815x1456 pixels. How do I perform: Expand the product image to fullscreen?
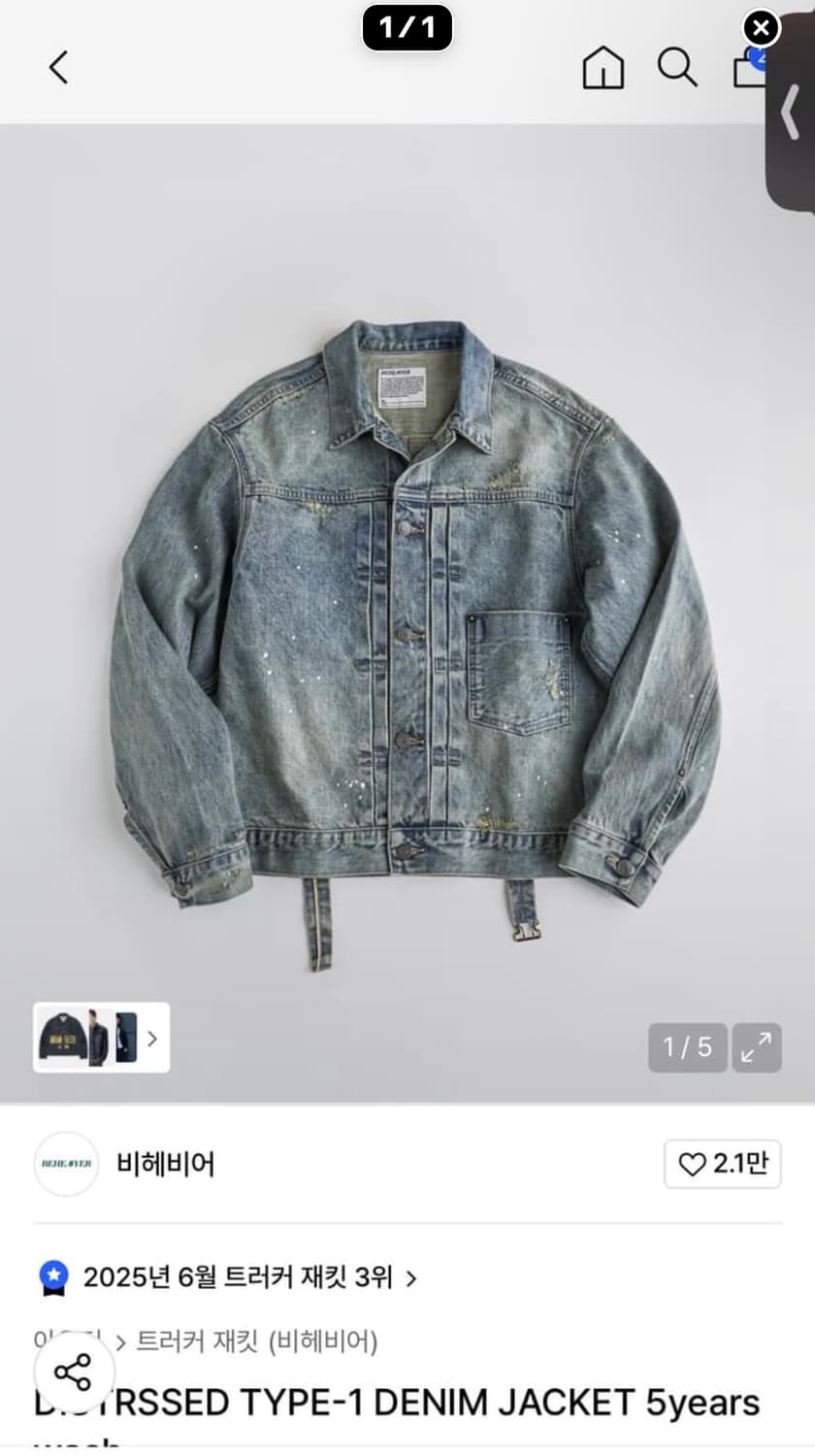point(757,1047)
